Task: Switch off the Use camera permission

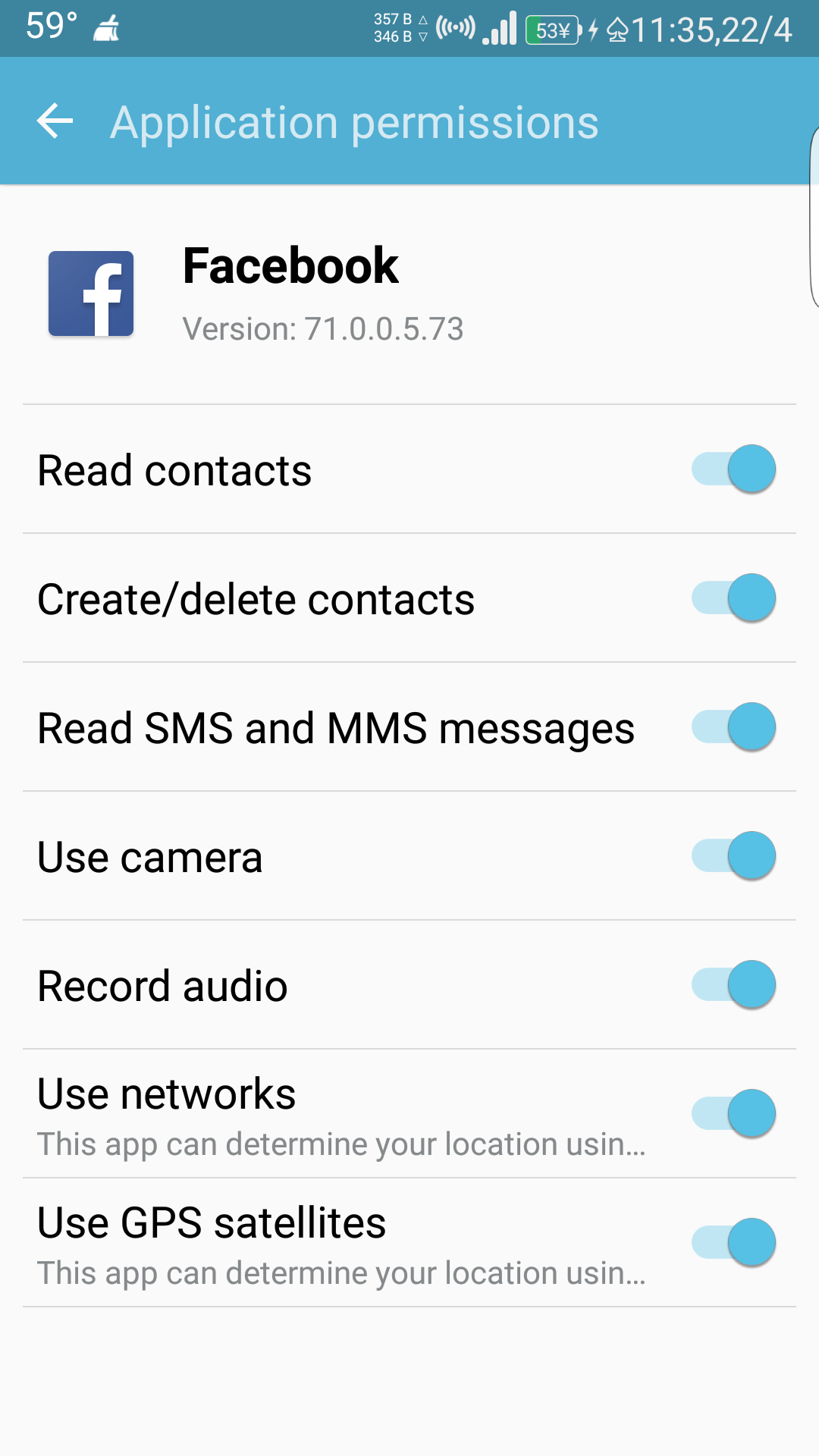Action: 733,855
